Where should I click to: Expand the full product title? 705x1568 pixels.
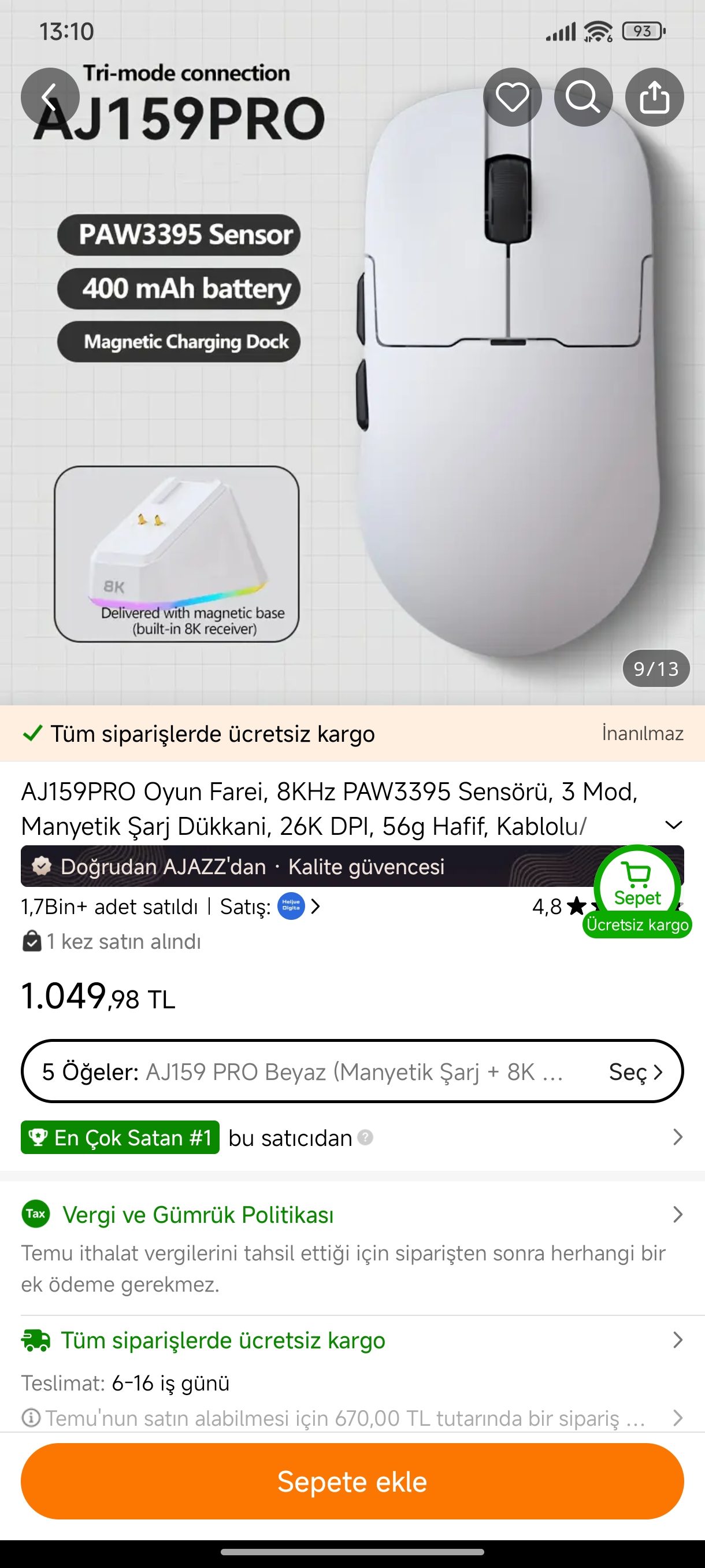click(673, 826)
